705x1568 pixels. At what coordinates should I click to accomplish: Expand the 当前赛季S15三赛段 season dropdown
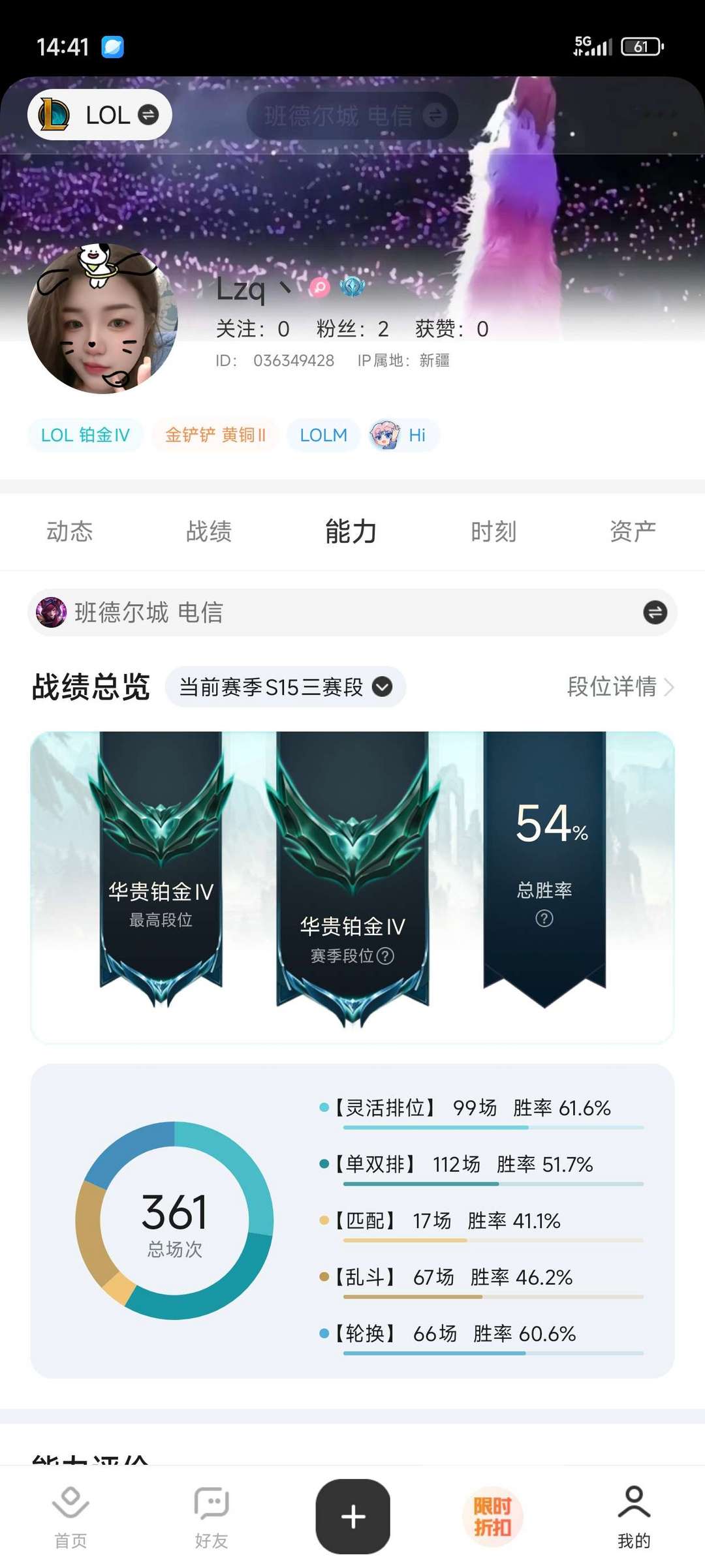tap(285, 687)
